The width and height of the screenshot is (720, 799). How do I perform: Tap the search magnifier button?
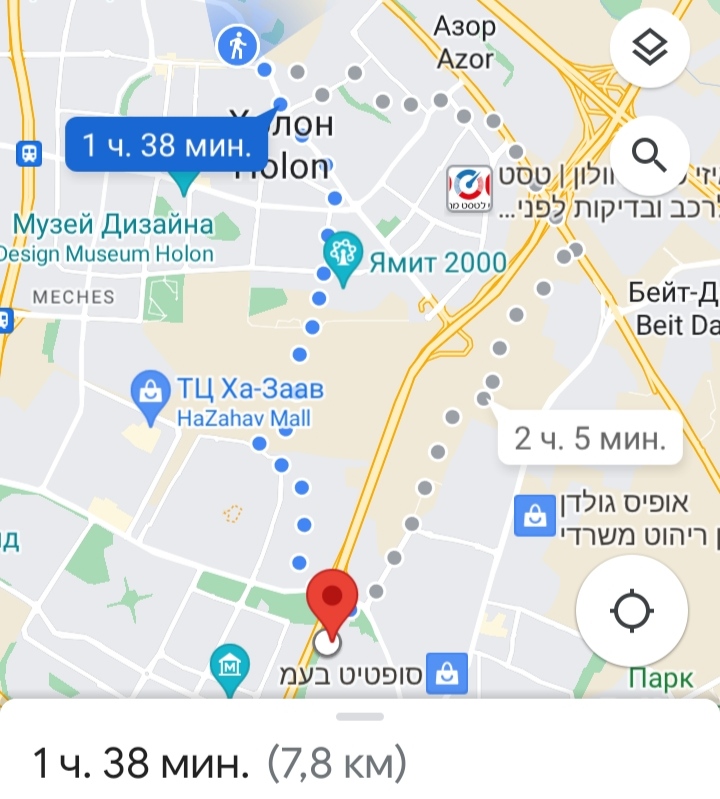click(651, 155)
